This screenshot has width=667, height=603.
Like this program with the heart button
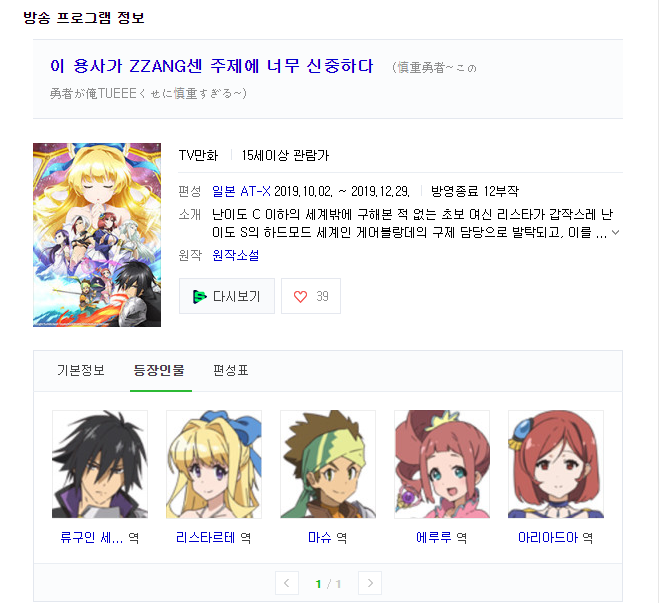tap(311, 296)
